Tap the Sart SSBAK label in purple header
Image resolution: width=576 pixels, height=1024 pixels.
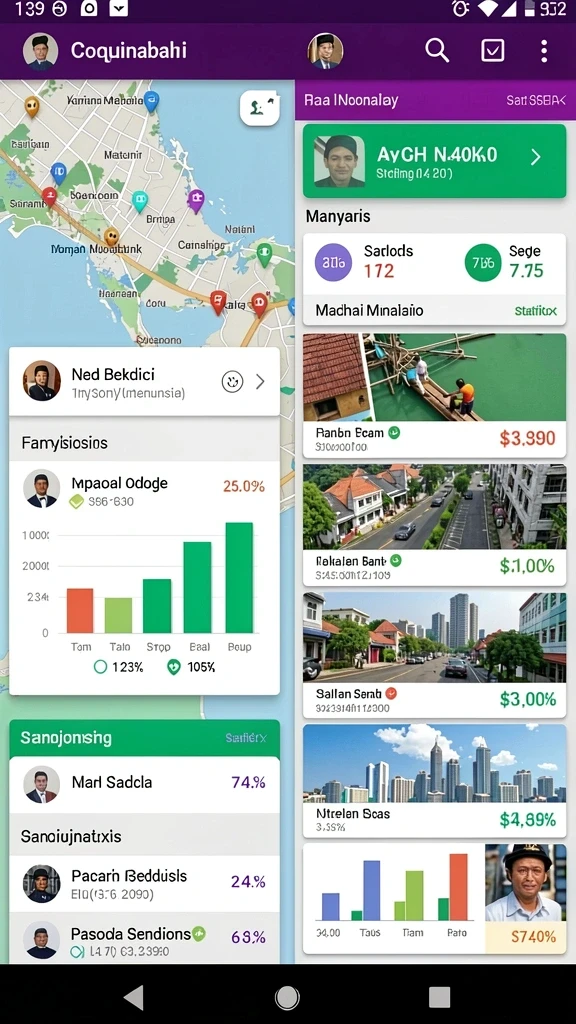coord(536,101)
